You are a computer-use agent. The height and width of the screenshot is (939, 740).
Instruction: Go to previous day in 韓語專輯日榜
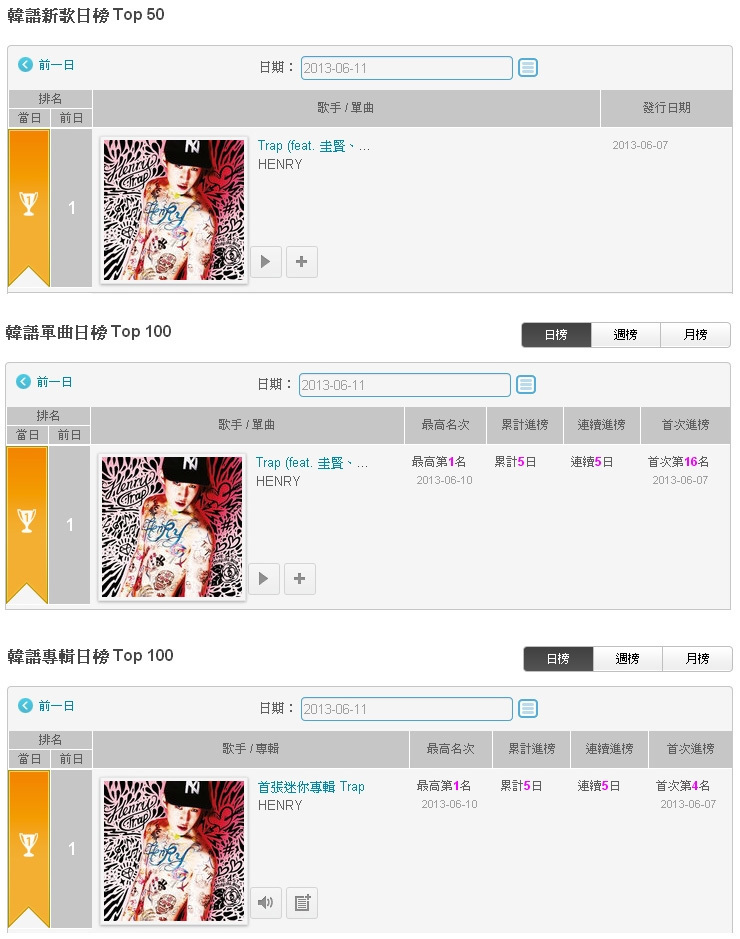click(47, 706)
